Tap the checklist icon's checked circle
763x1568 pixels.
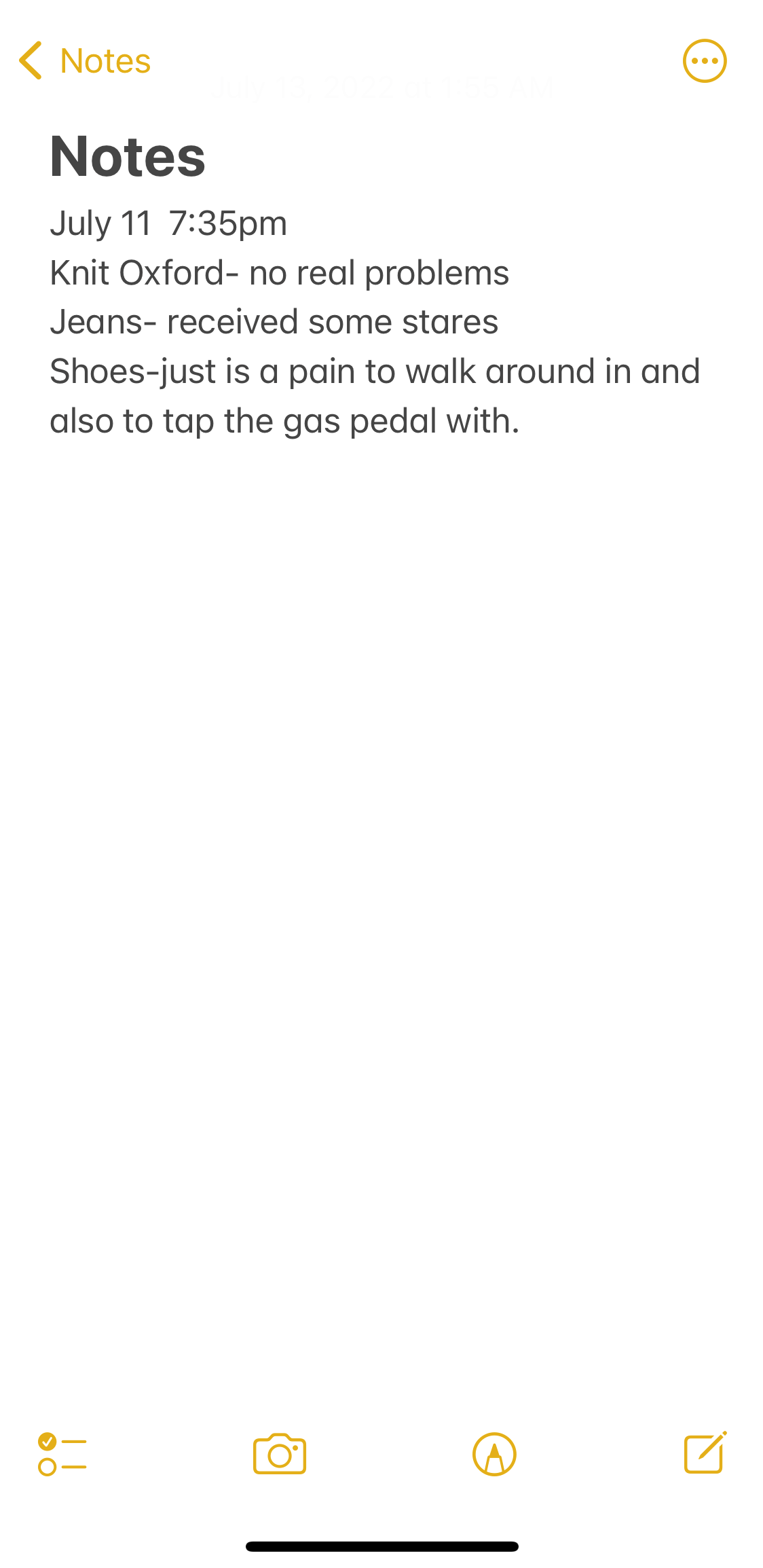pyautogui.click(x=48, y=1441)
